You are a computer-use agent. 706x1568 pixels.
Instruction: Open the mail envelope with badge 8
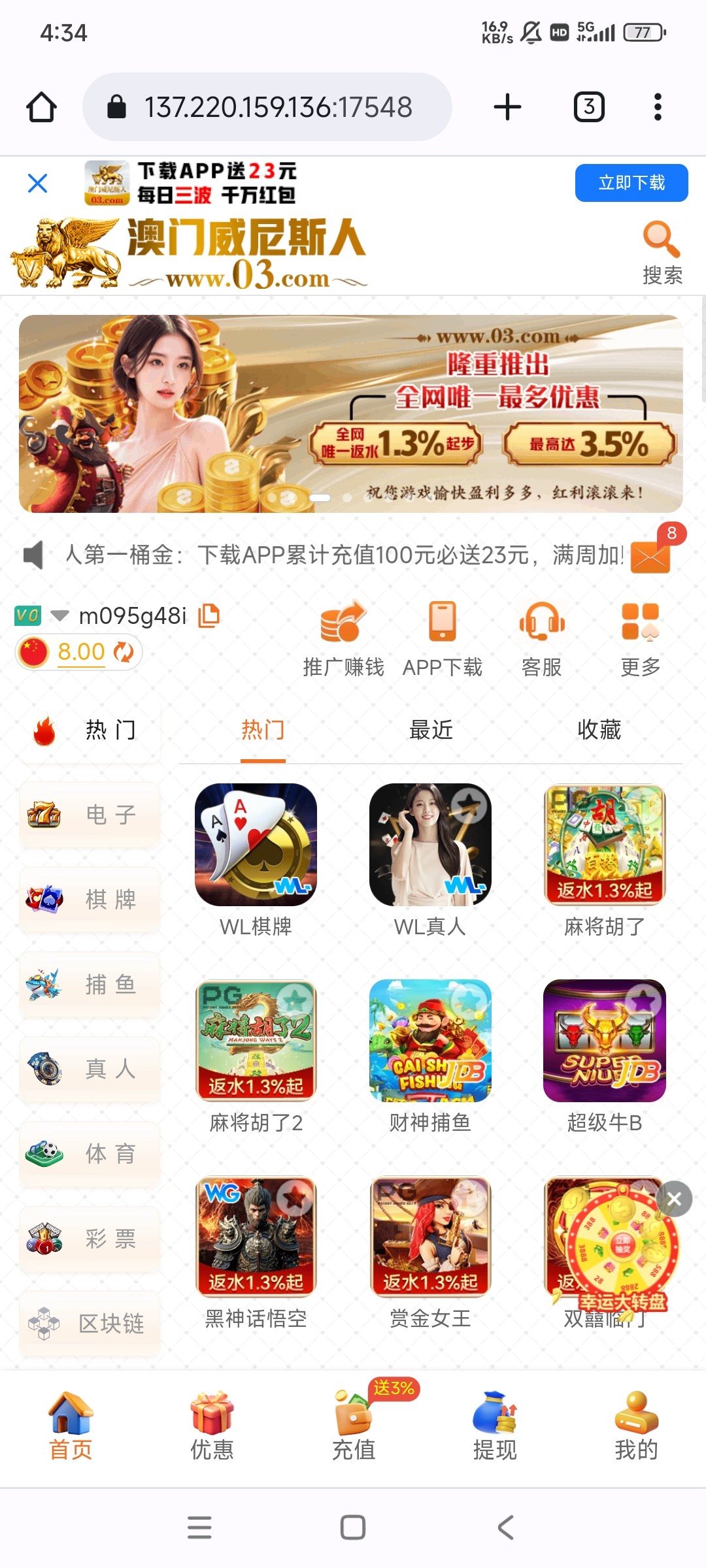pos(650,555)
